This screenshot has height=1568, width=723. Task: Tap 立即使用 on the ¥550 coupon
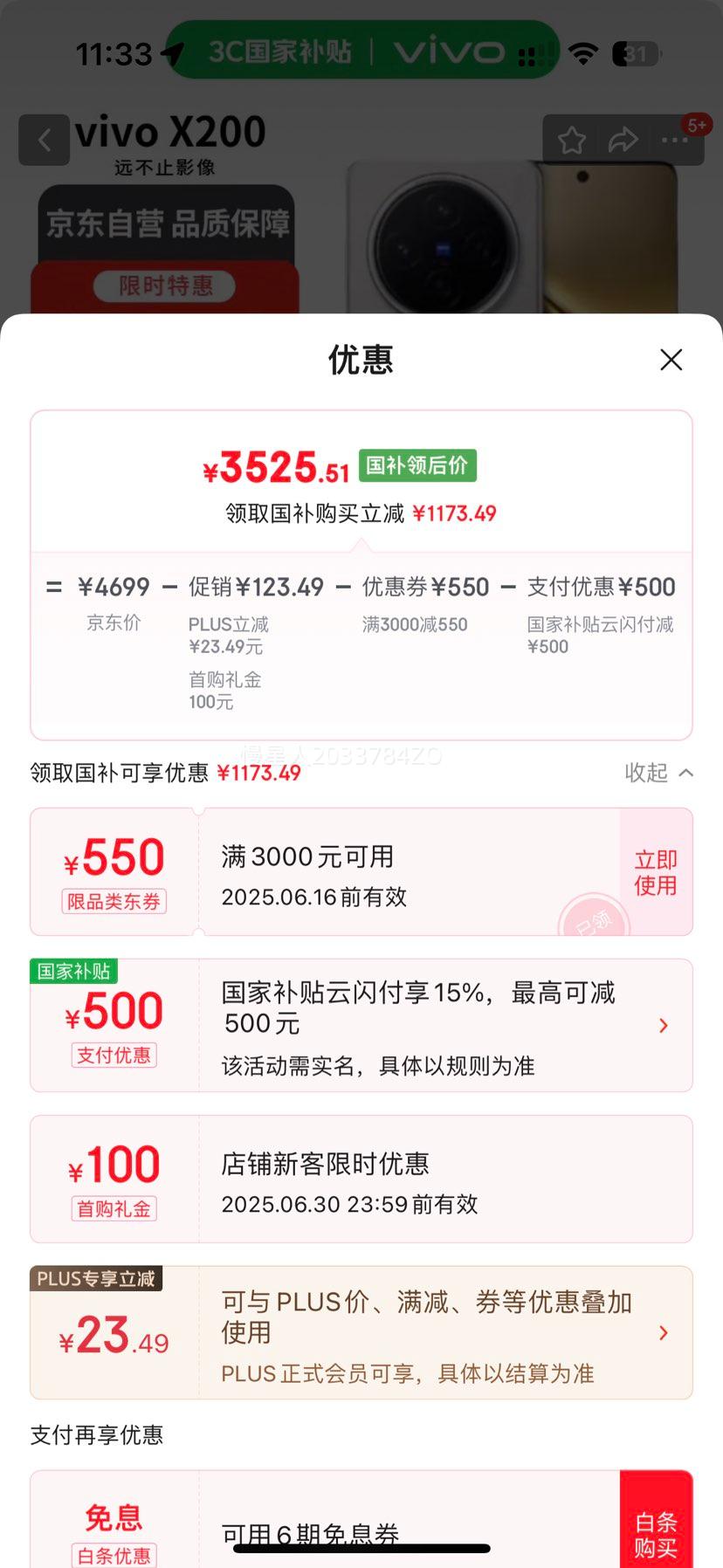pyautogui.click(x=656, y=871)
